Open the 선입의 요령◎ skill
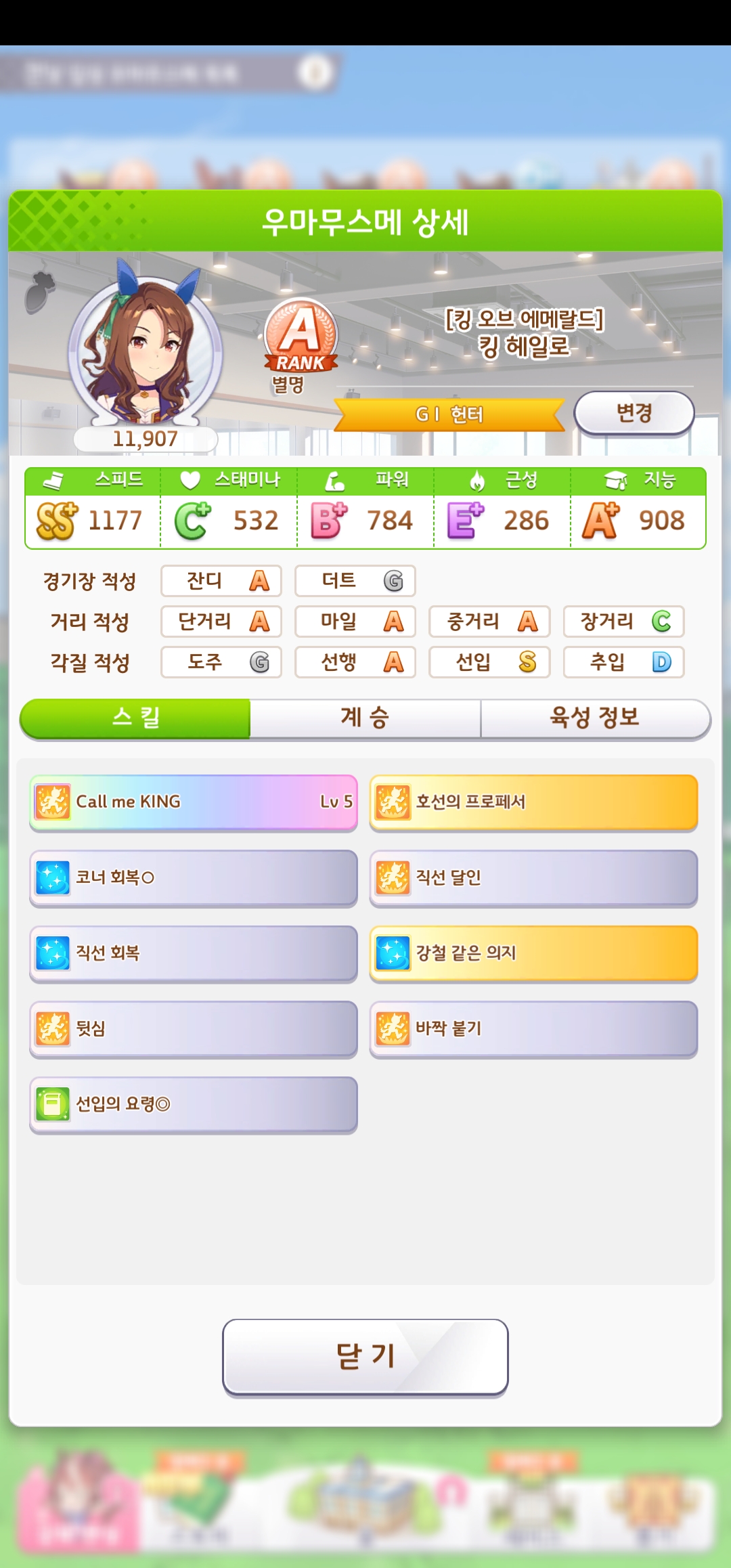Screen dimensions: 731x1568 [194, 1105]
